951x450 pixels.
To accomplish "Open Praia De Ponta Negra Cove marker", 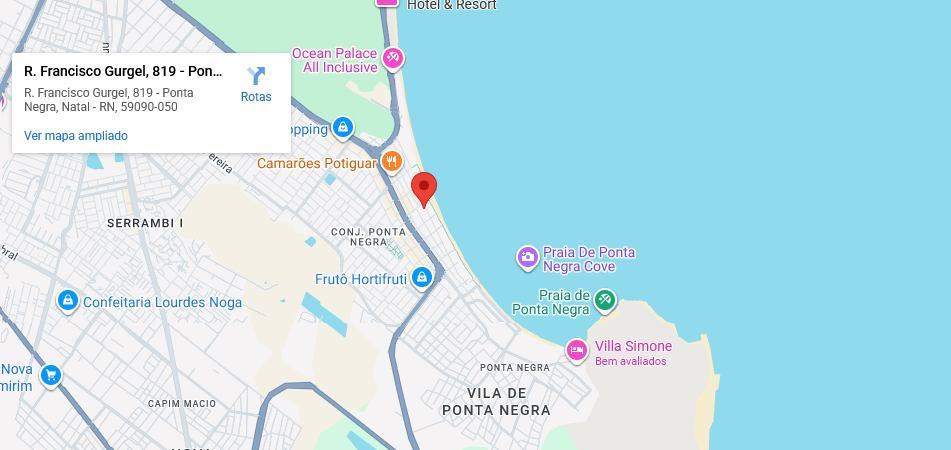I will 527,259.
